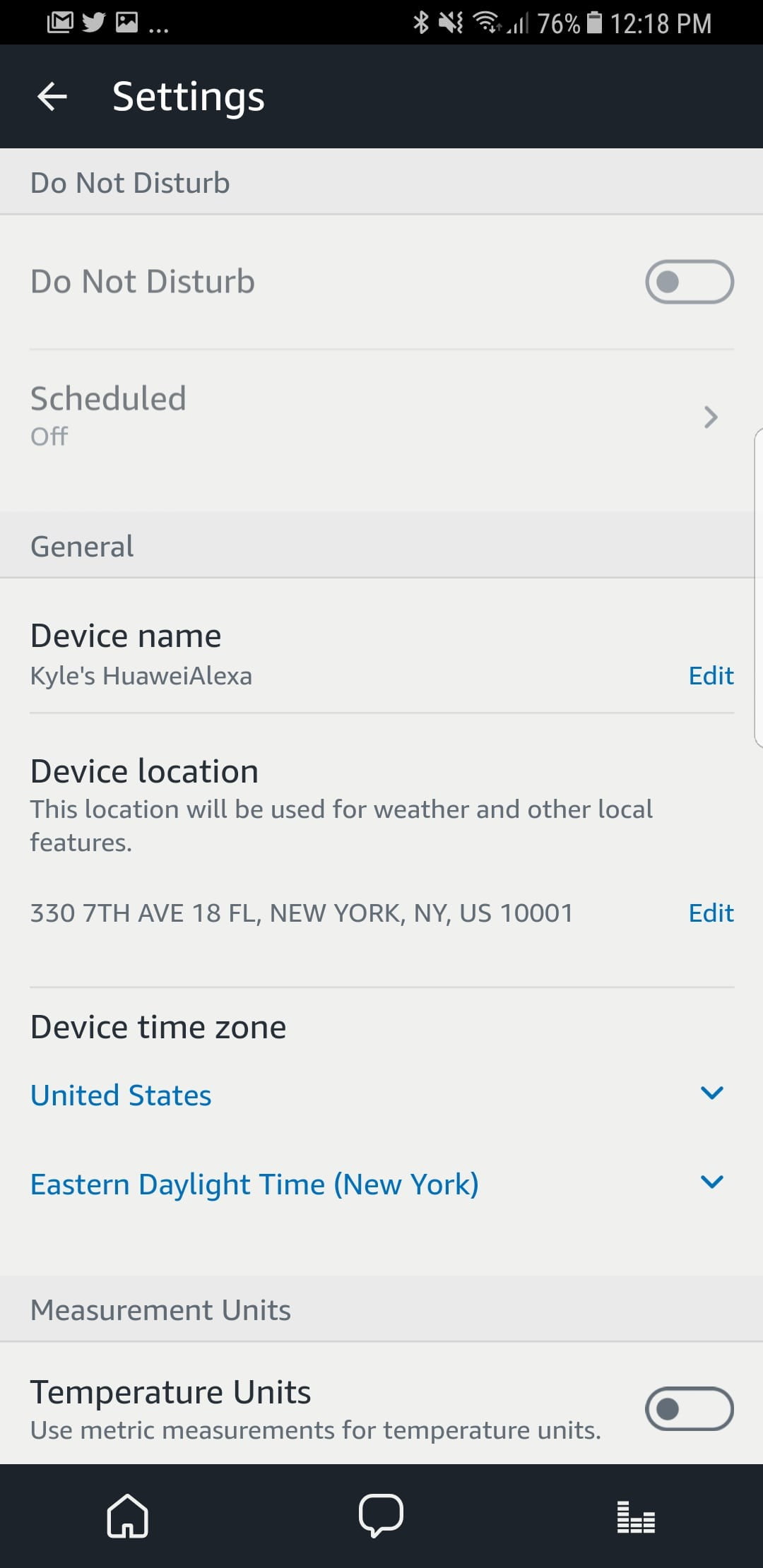Toggle metric Temperature Units on
Viewport: 763px width, 1568px height.
(x=690, y=1409)
